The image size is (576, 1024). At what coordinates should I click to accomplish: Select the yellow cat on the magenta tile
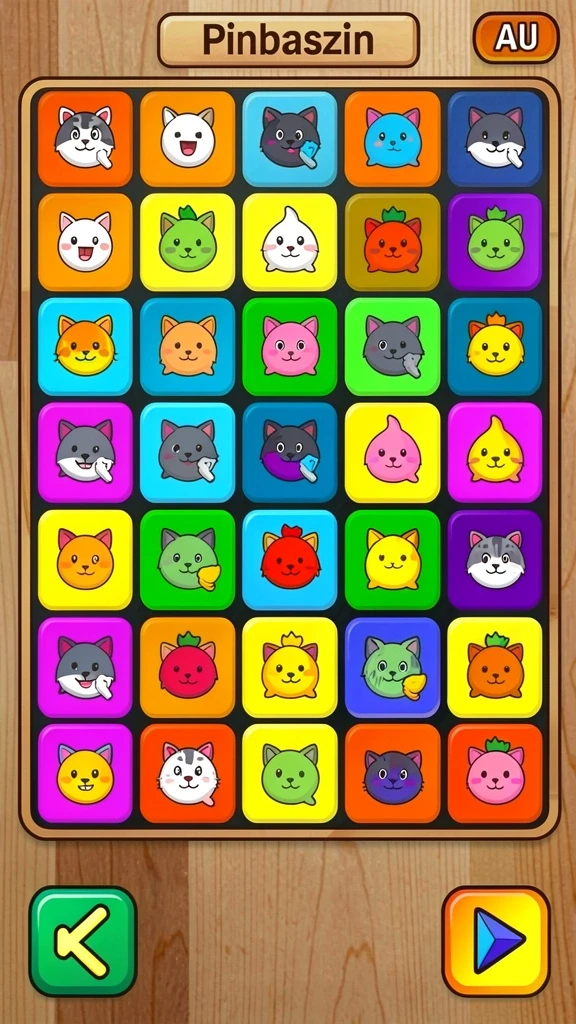coord(85,773)
